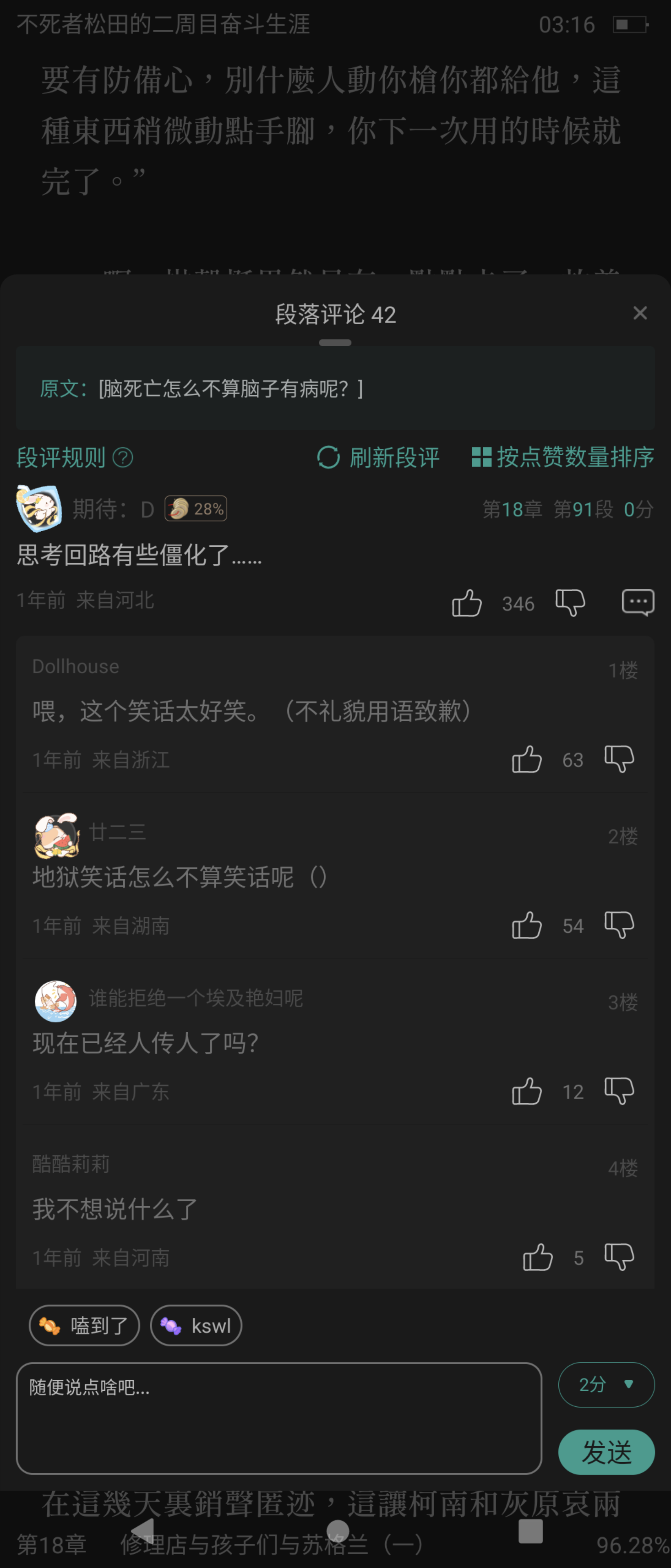The width and height of the screenshot is (671, 1568).
Task: Like 酷酷莉莉's reply
Action: [x=537, y=1257]
